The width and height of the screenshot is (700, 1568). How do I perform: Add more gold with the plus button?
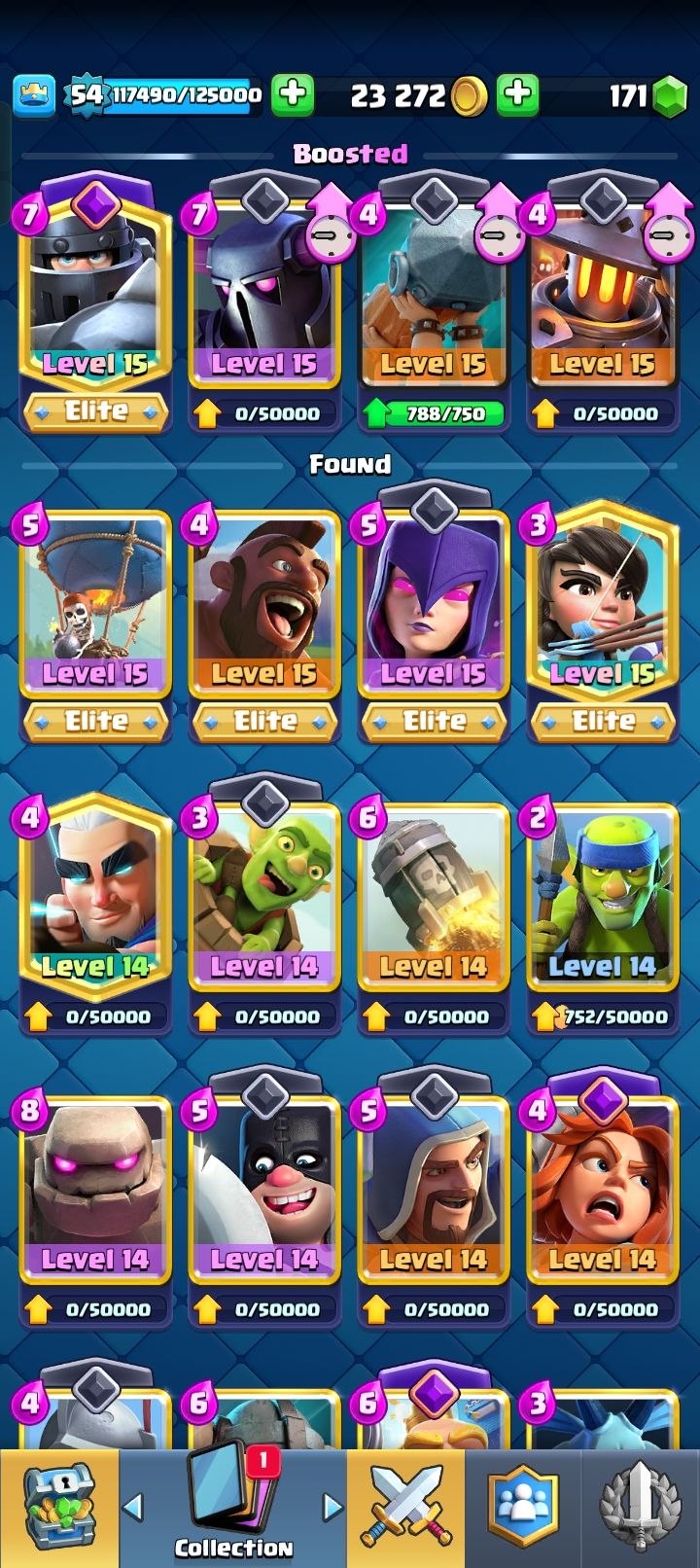click(x=518, y=94)
